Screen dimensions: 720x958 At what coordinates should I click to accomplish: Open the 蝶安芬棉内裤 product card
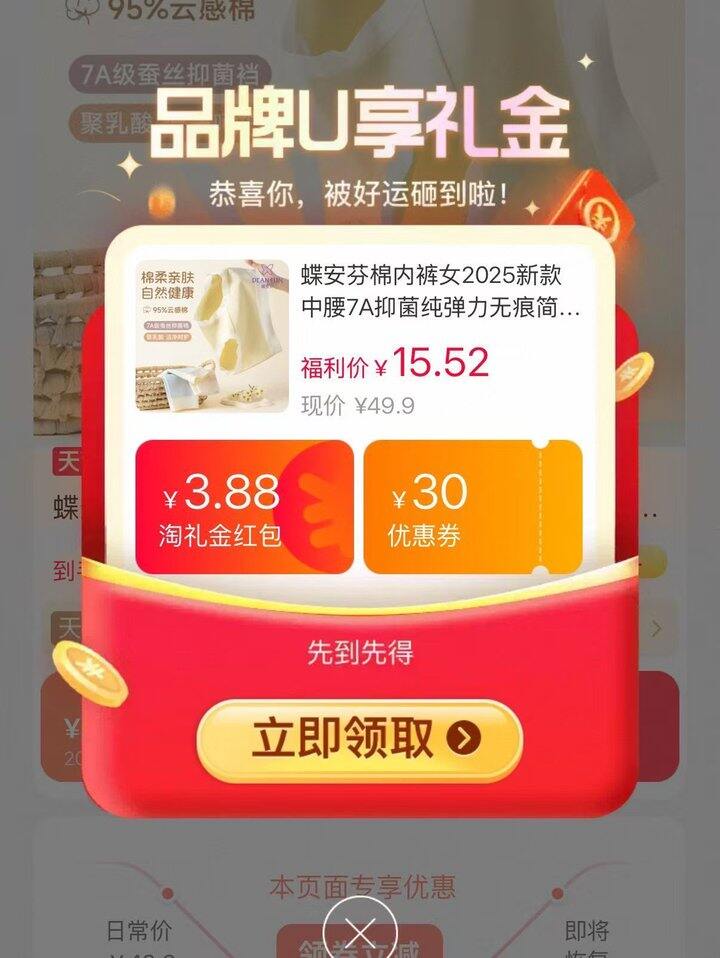point(359,337)
